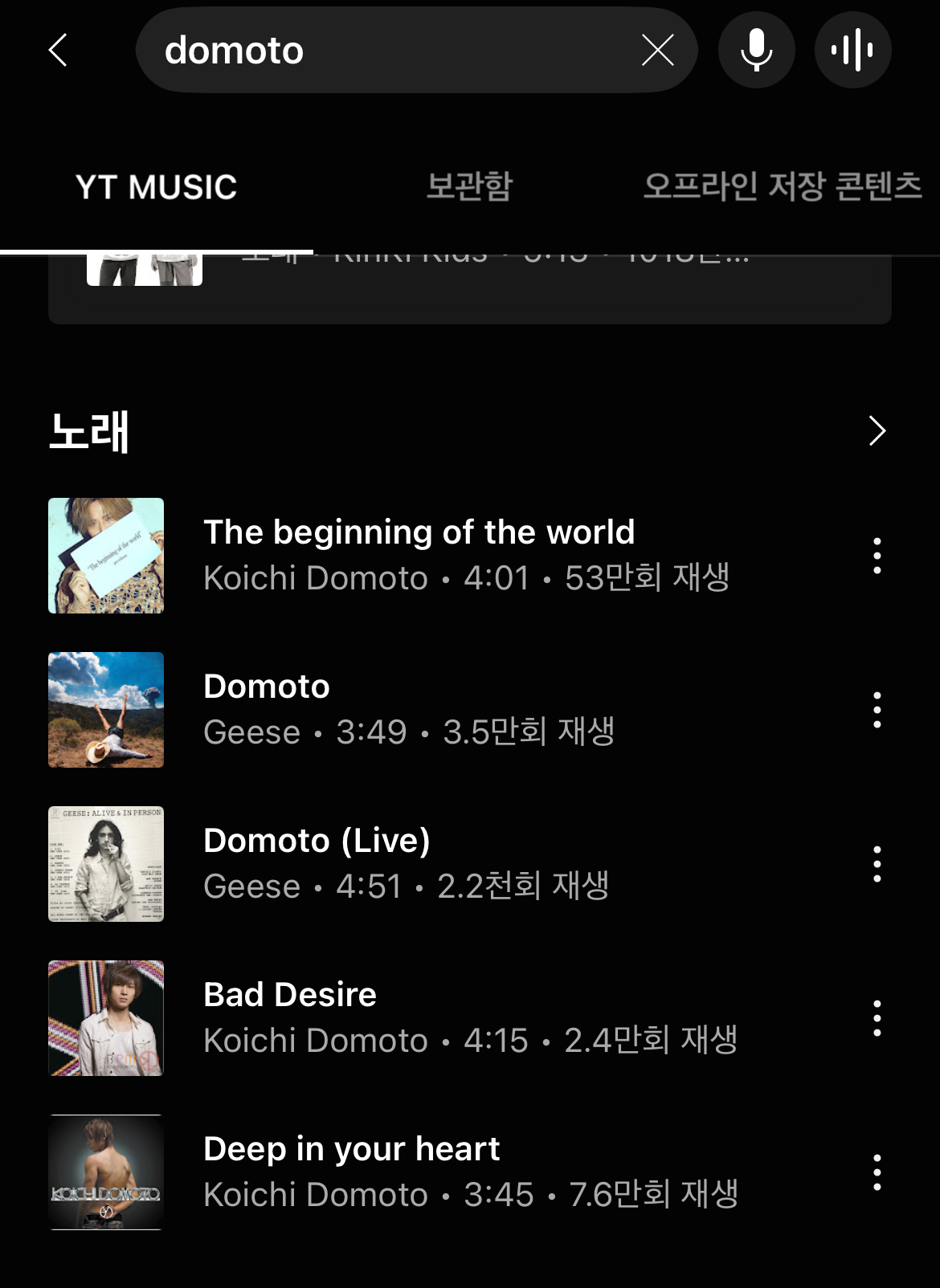Switch to the 오프라인 저장 콘텐츠 tab
940x1288 pixels.
(x=782, y=186)
